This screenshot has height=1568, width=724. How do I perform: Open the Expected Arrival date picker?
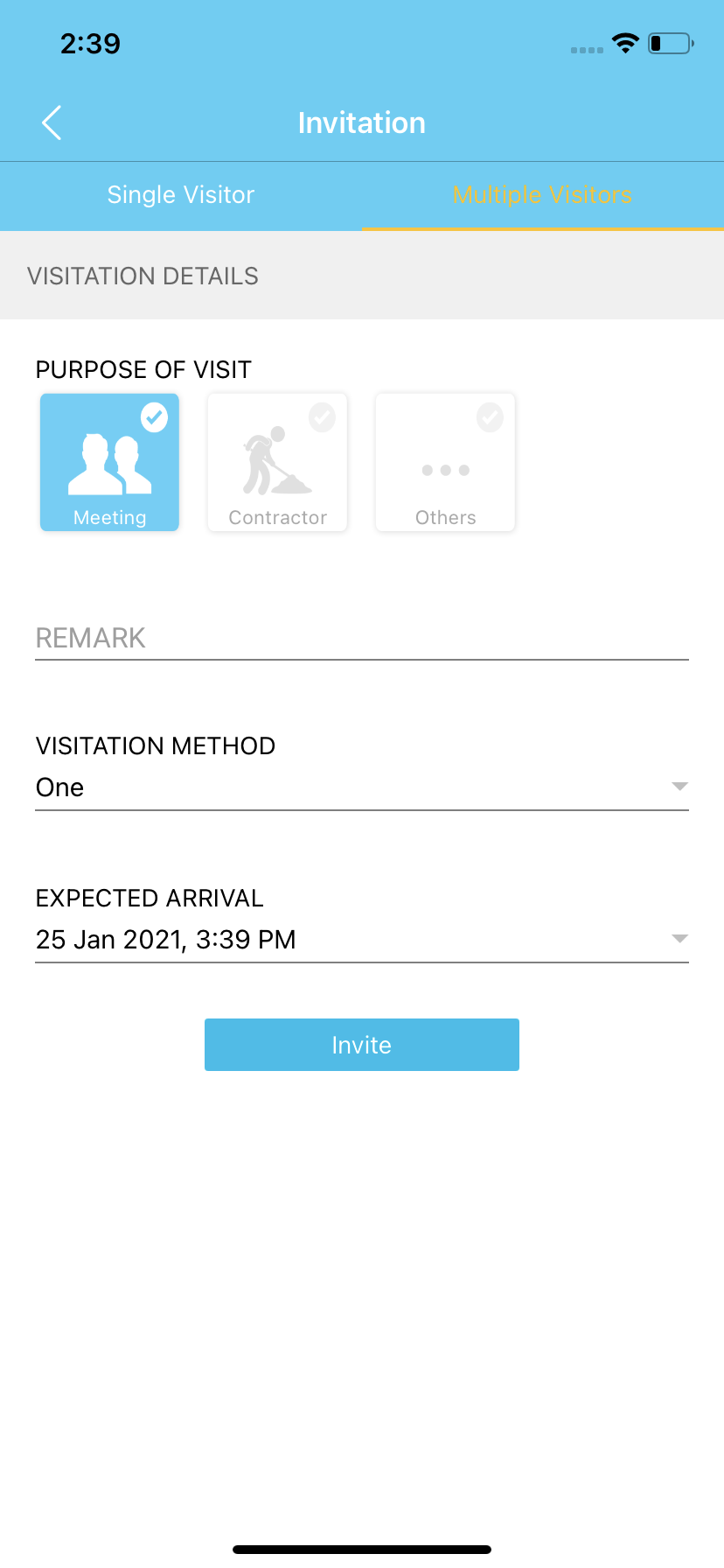[362, 940]
